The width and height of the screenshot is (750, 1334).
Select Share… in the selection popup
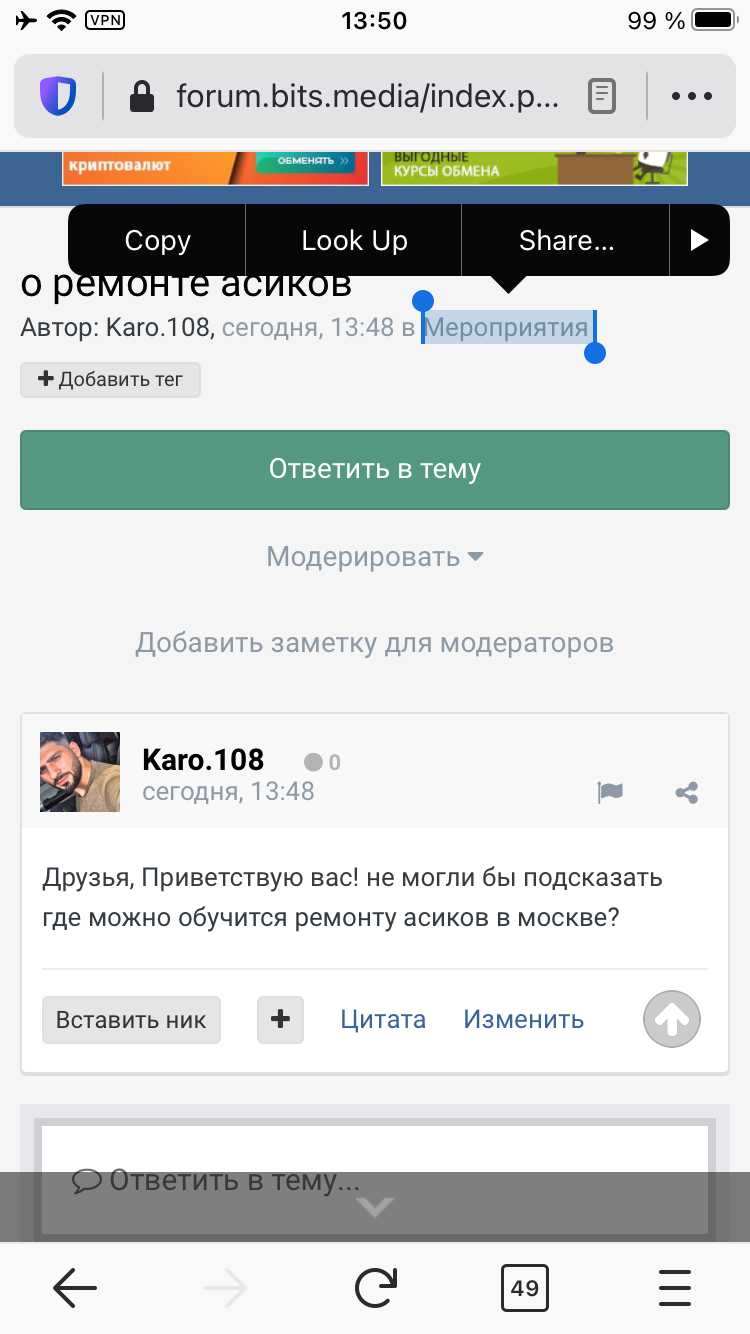pos(566,240)
